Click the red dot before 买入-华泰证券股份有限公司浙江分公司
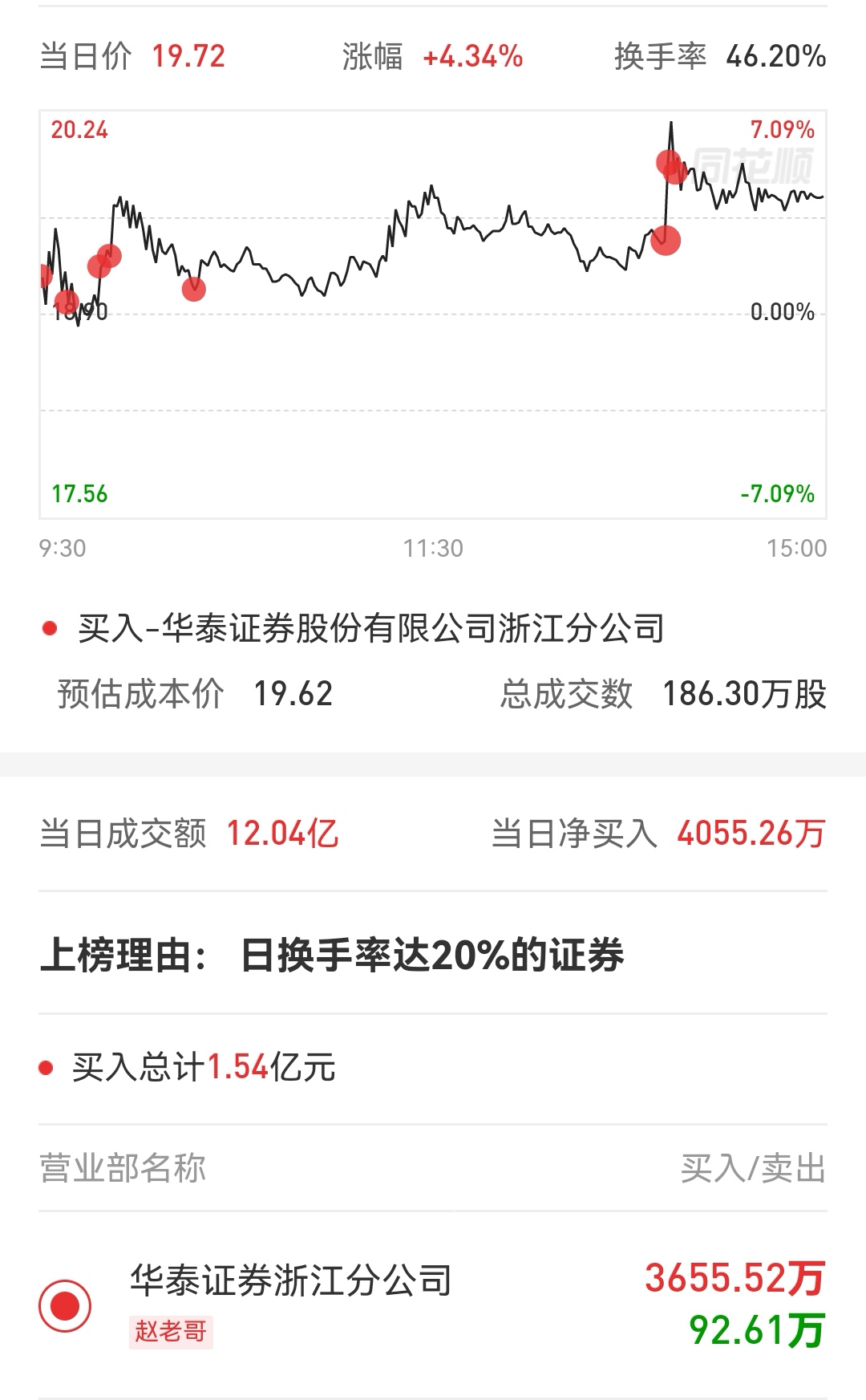Image resolution: width=866 pixels, height=1400 pixels. (x=50, y=630)
